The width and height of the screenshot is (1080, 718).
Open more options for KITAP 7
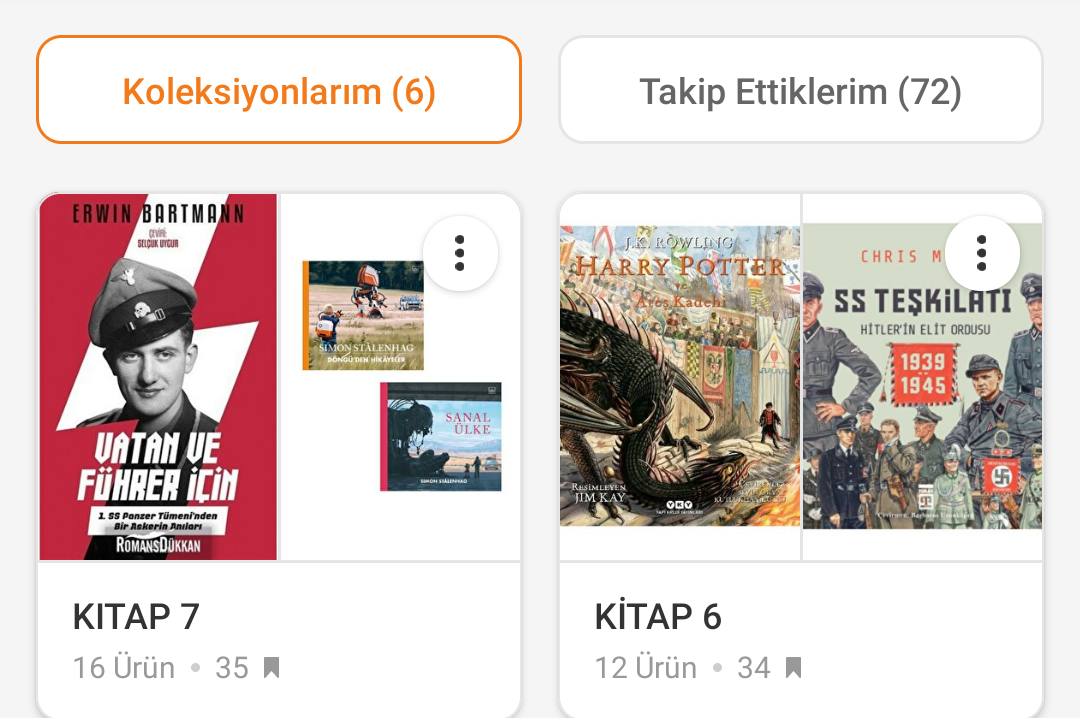click(x=460, y=253)
